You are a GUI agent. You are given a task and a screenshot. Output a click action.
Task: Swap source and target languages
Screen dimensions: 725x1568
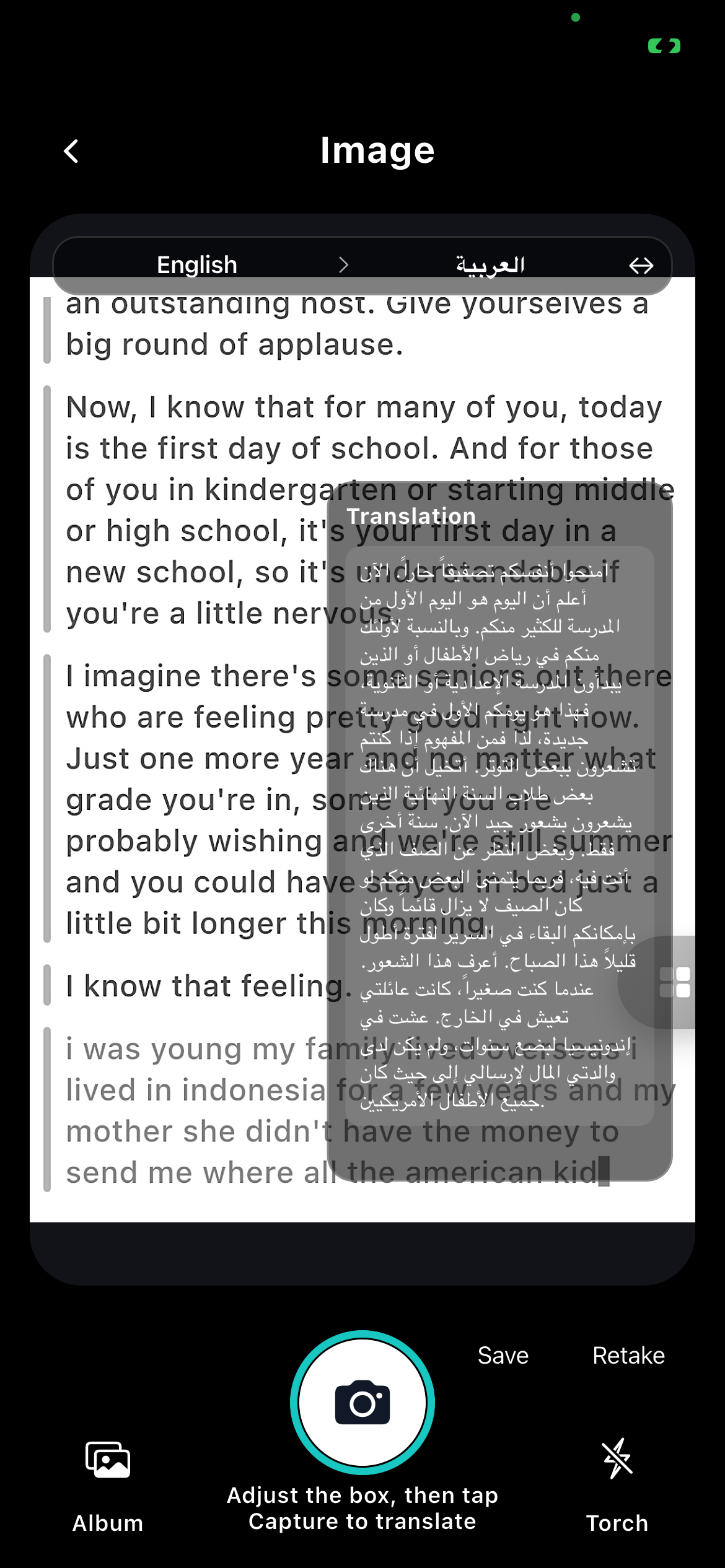click(x=641, y=266)
